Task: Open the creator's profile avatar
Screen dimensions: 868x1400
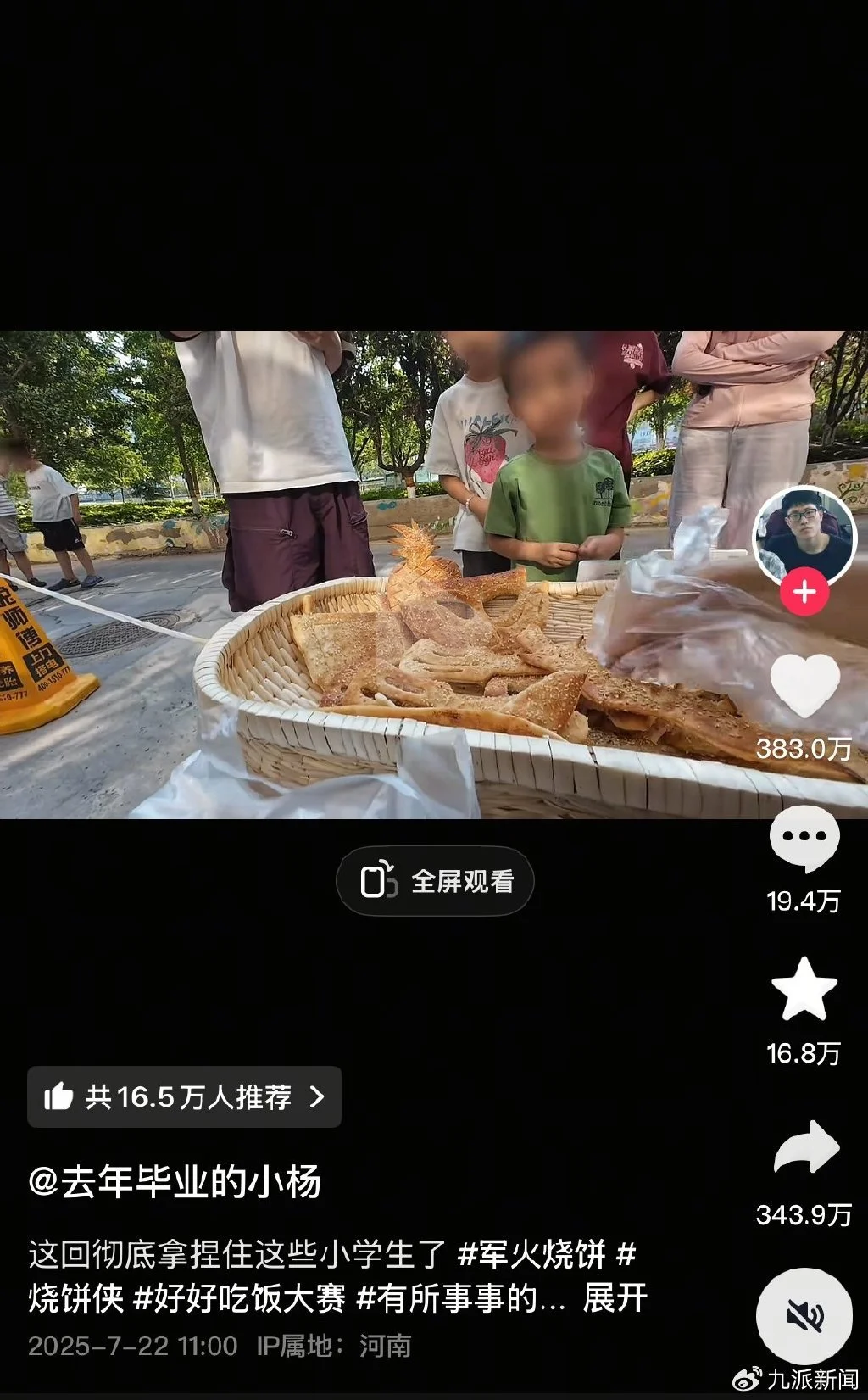Action: coord(804,537)
